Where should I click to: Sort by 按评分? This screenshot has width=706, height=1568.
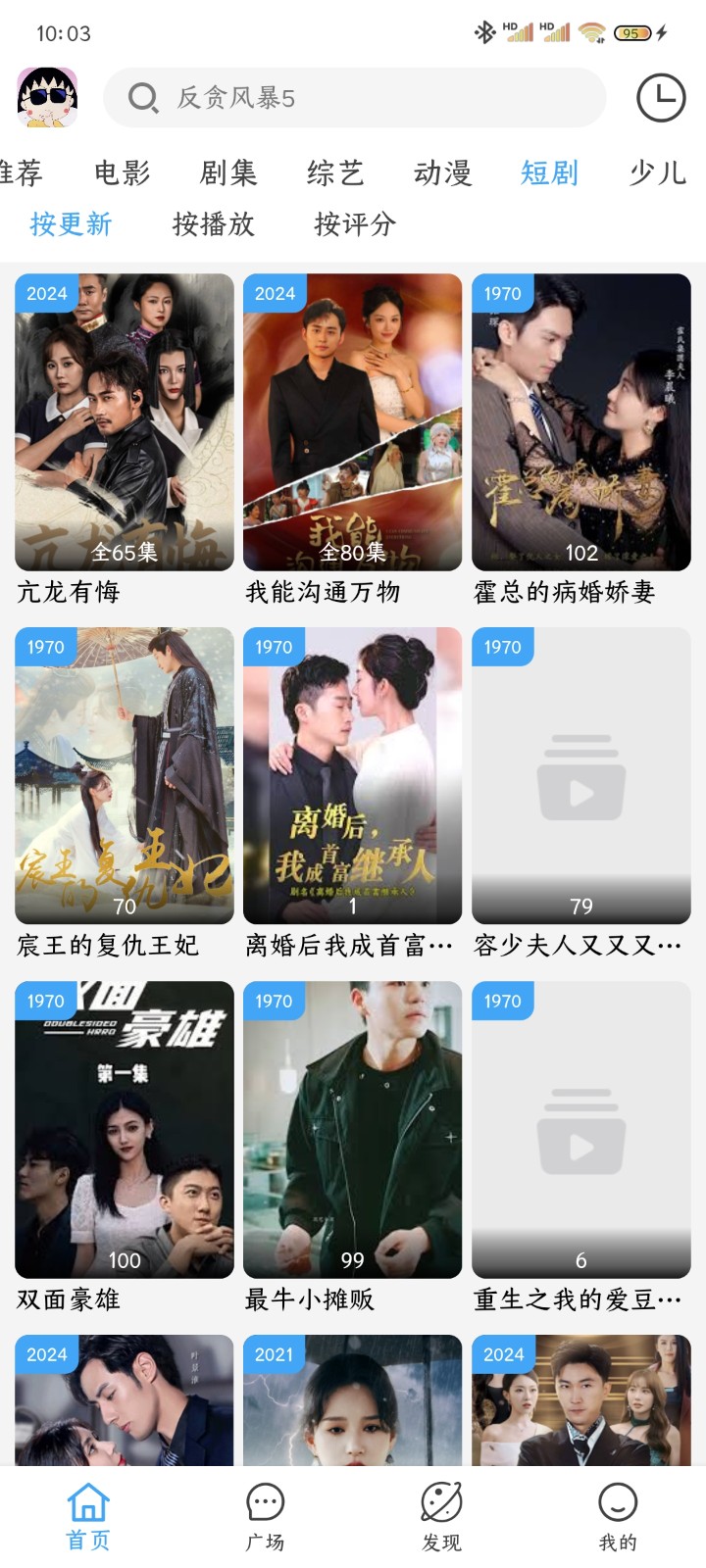tap(355, 224)
